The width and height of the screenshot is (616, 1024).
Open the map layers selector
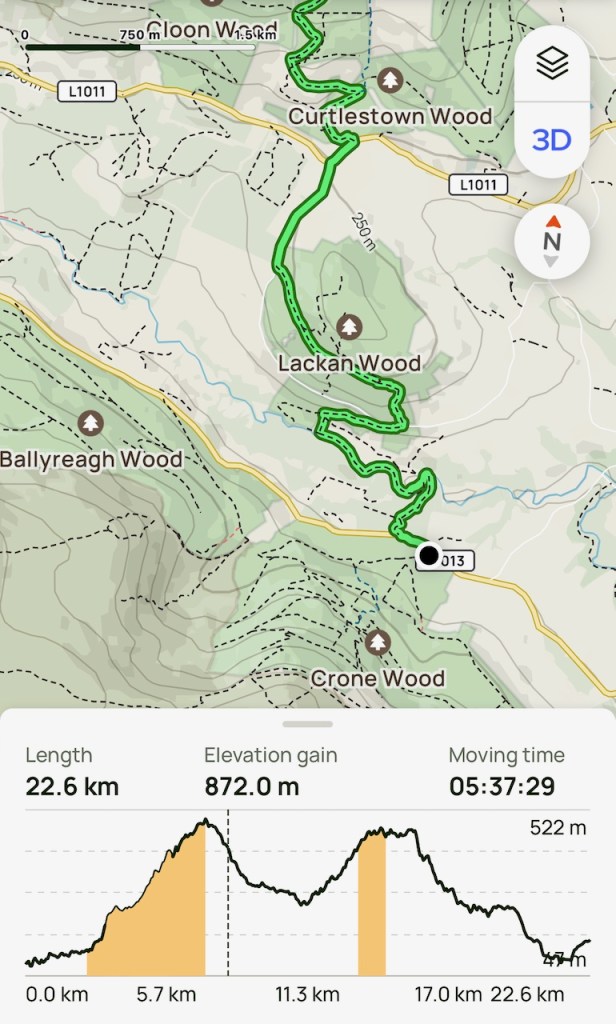coord(551,64)
